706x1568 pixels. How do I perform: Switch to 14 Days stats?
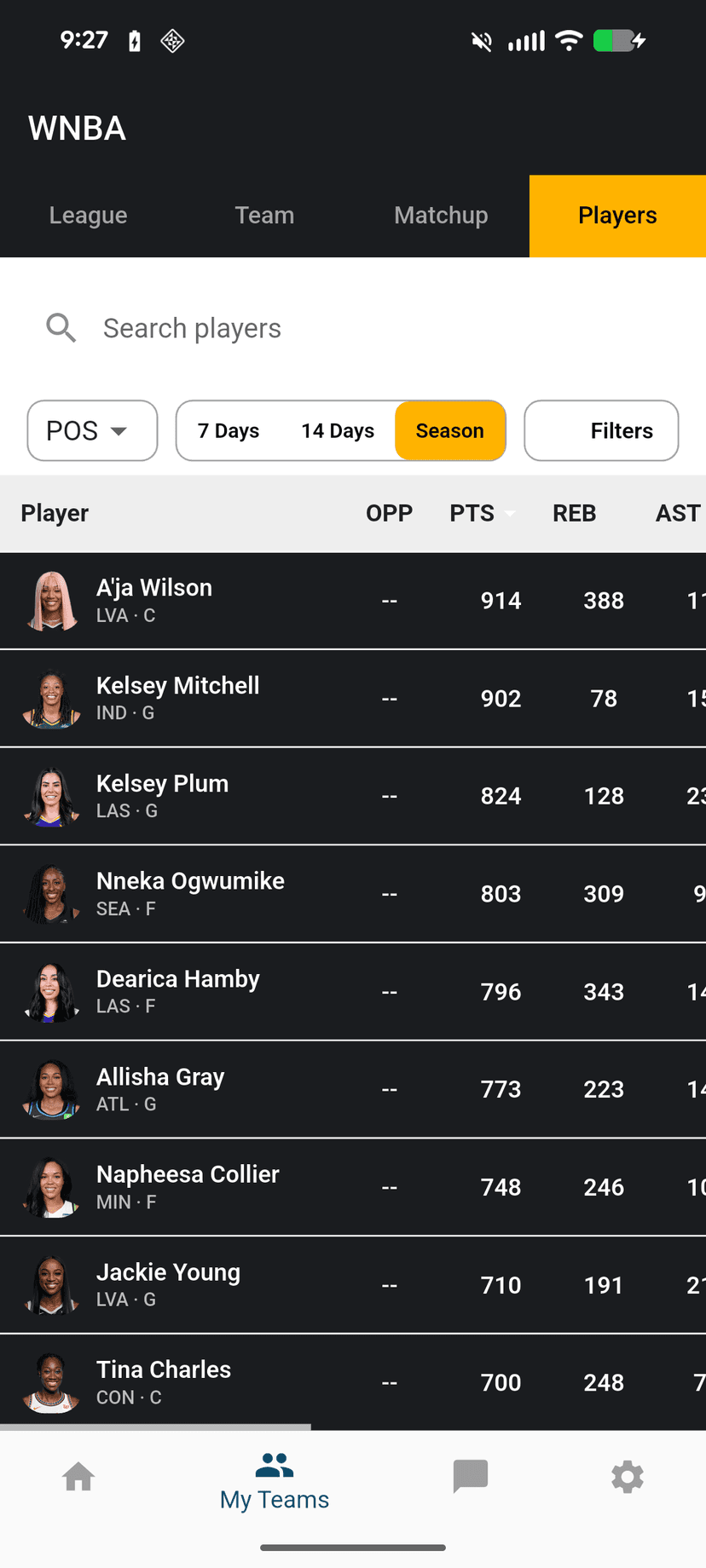[337, 430]
